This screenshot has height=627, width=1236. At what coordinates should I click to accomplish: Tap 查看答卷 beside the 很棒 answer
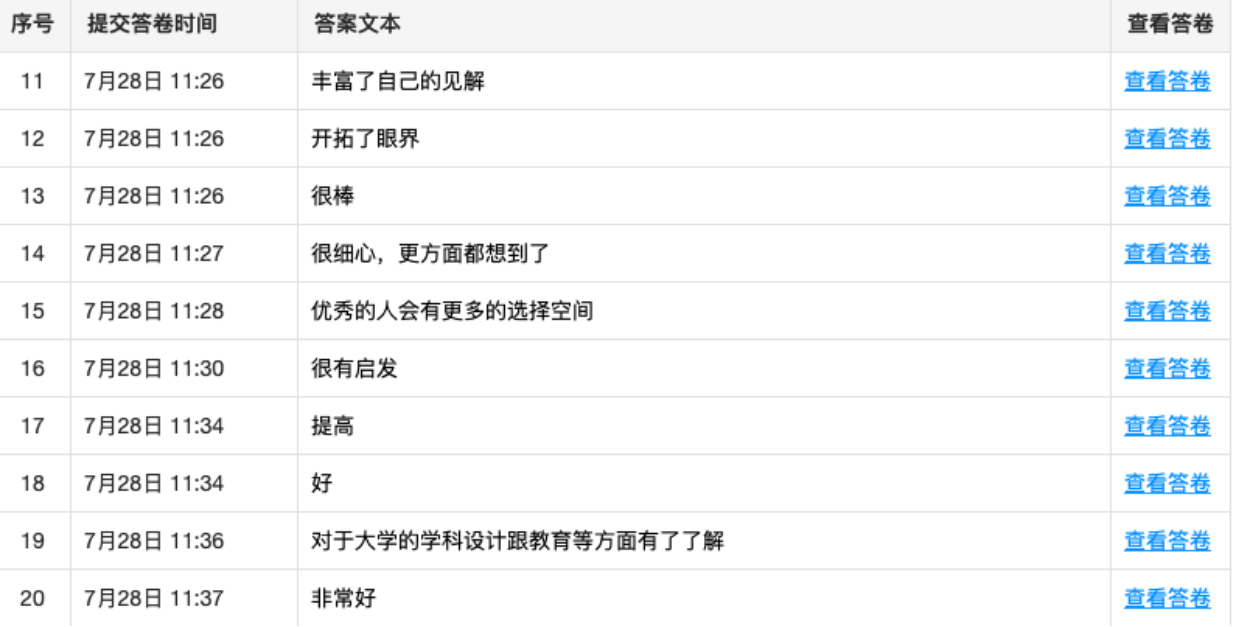click(x=1167, y=196)
